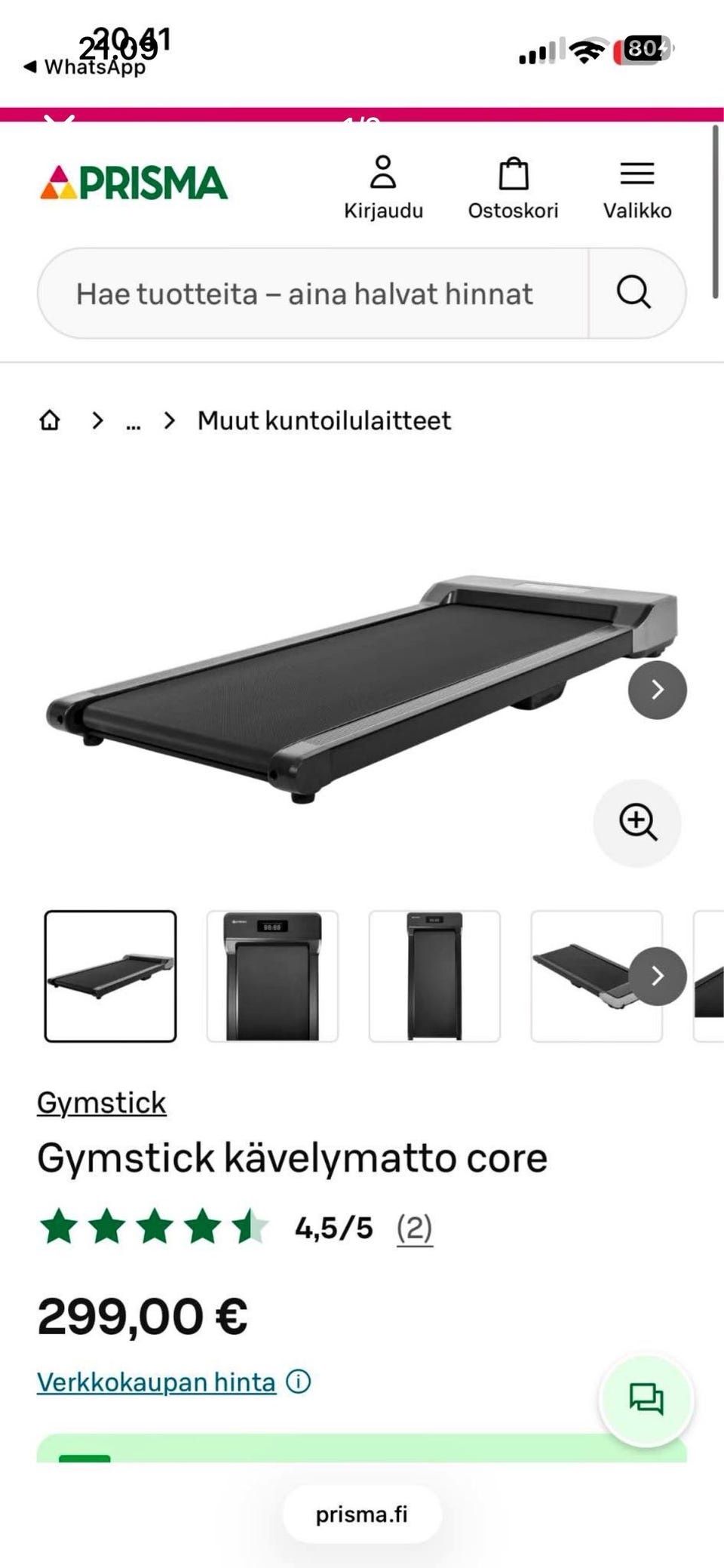
Task: Select the second thumbnail with display
Action: coord(272,976)
